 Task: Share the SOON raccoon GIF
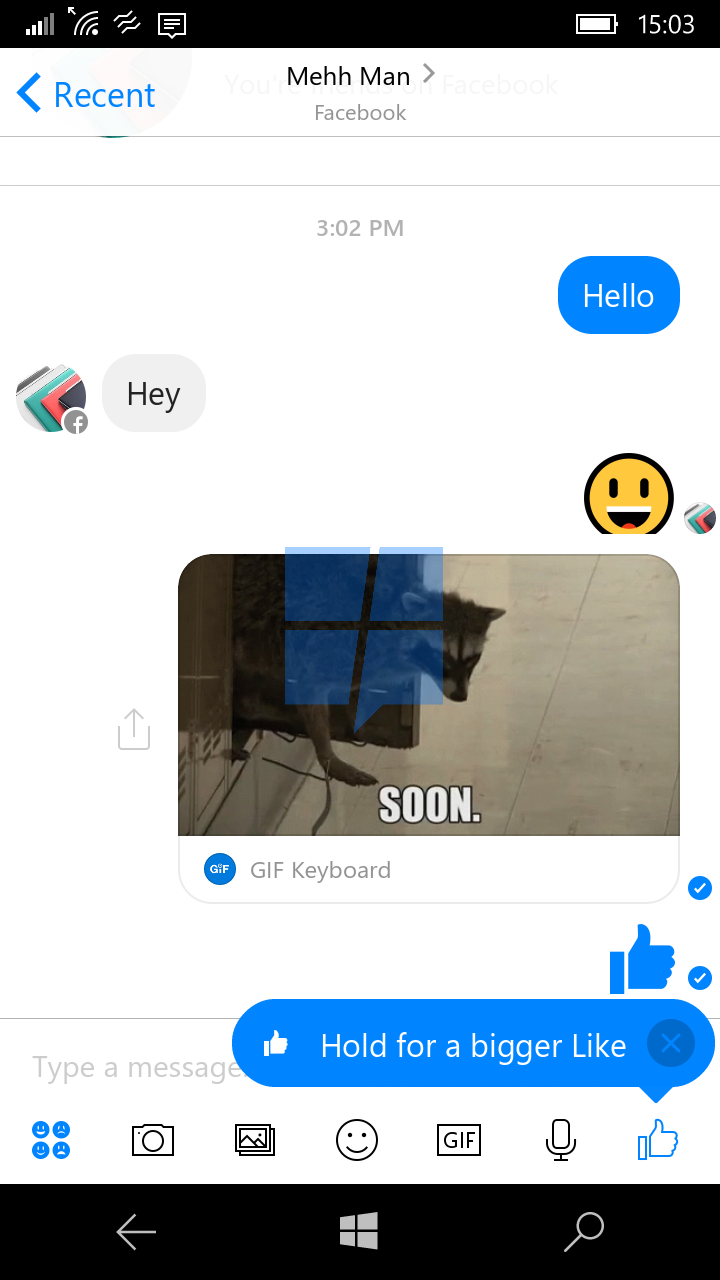coord(133,729)
